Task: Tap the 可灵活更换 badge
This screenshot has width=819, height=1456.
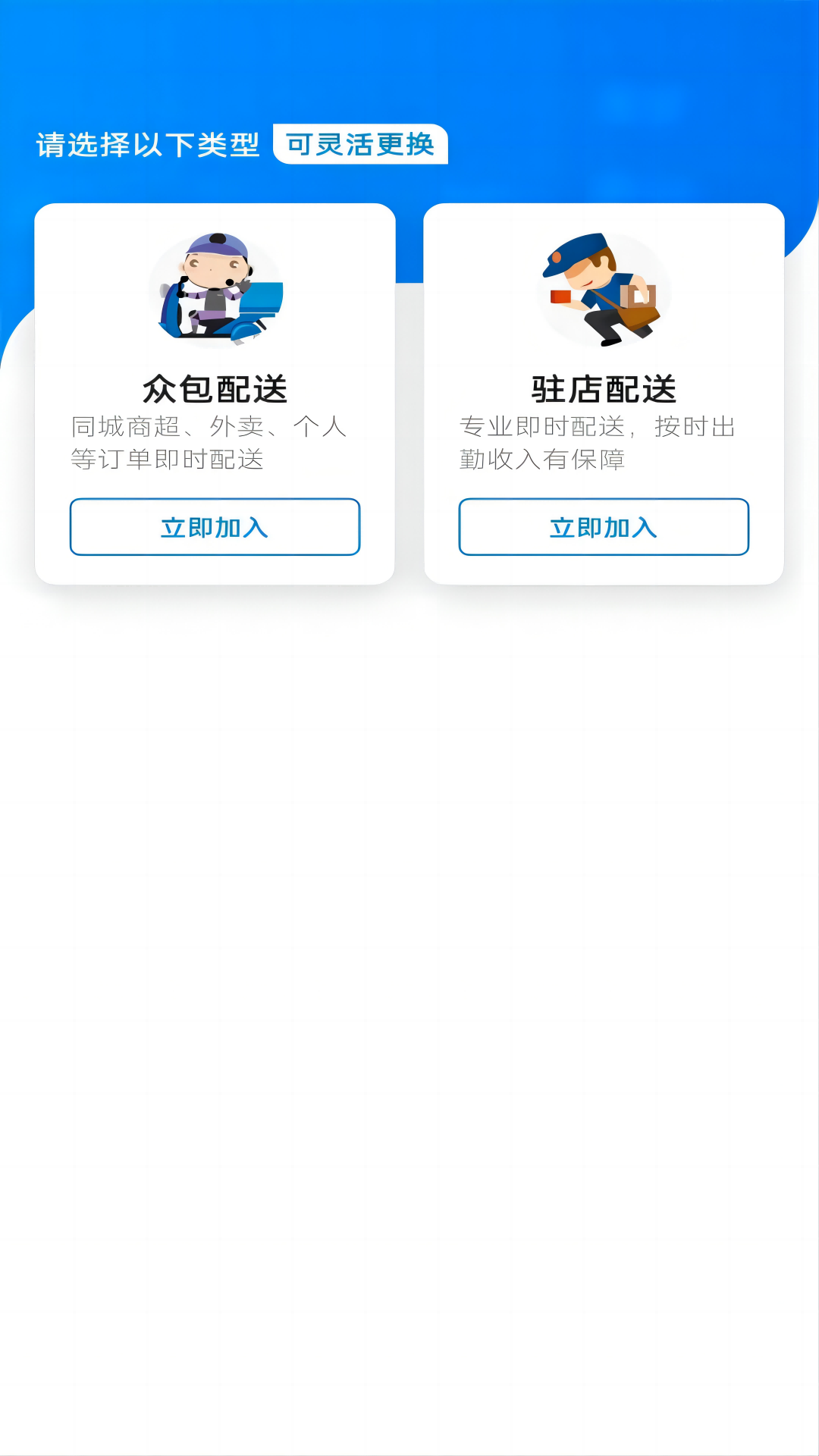Action: coord(362,144)
